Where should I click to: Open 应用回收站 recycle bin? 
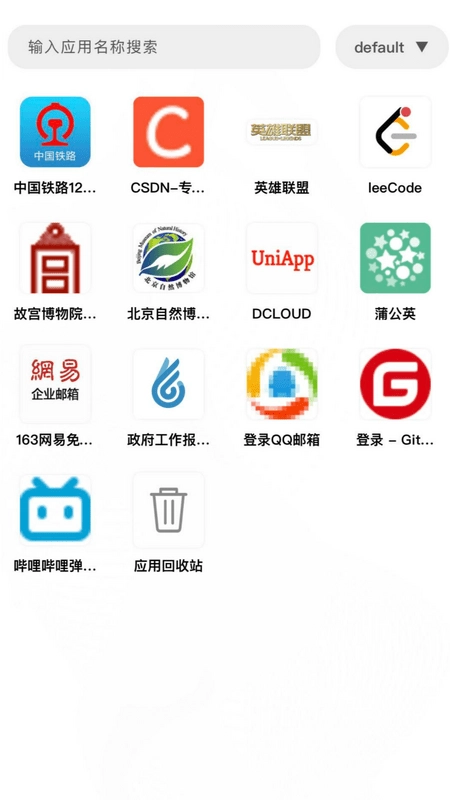pos(168,510)
